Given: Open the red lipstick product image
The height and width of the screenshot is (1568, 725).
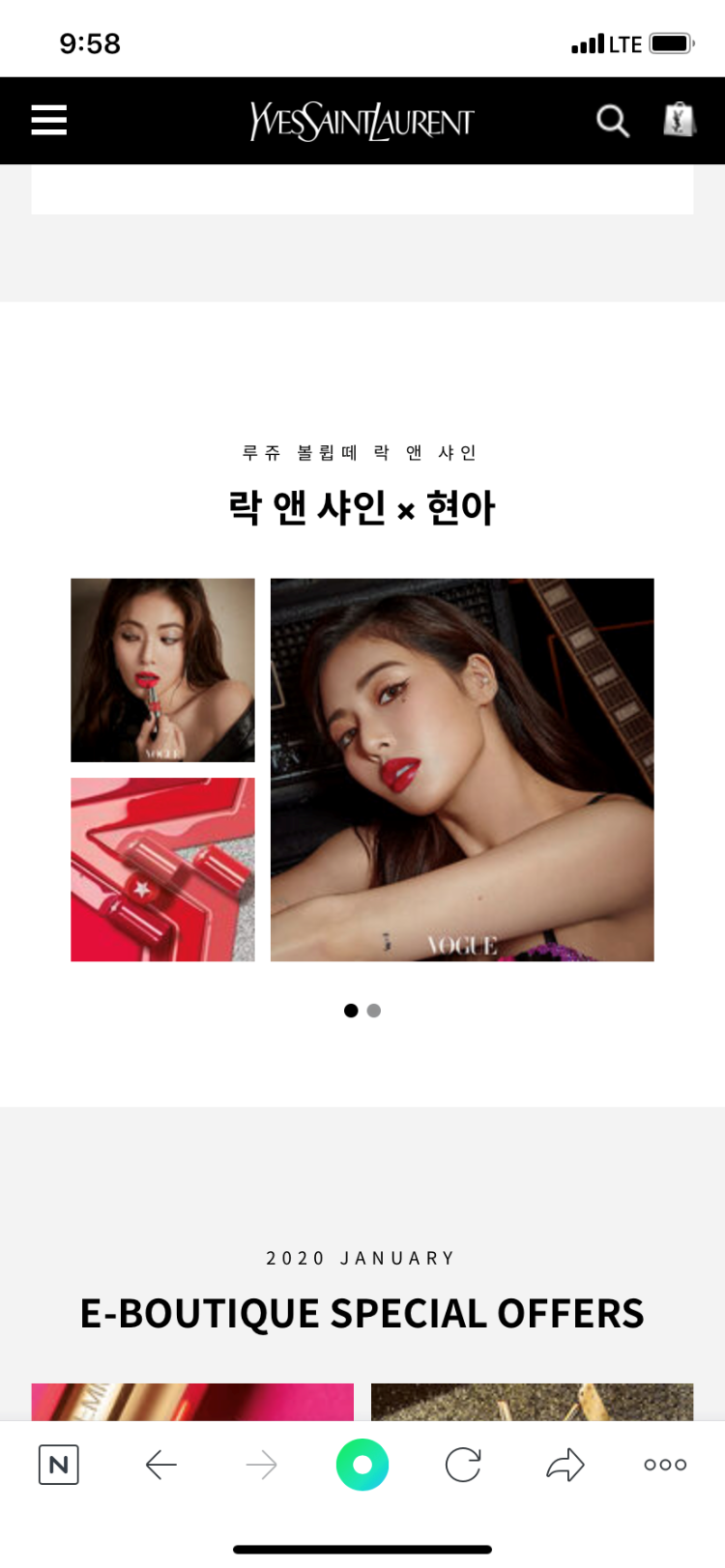Looking at the screenshot, I should (162, 870).
